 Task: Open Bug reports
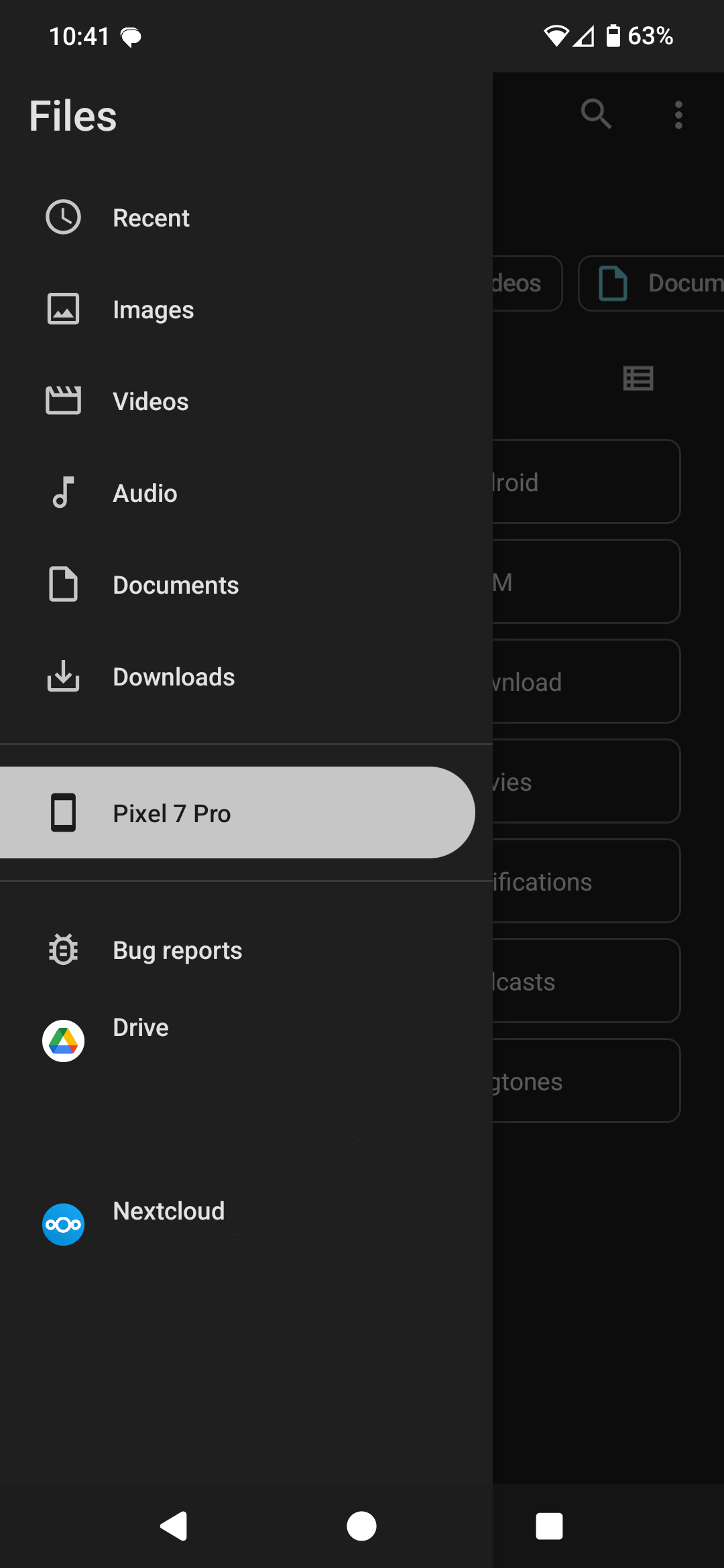point(177,950)
